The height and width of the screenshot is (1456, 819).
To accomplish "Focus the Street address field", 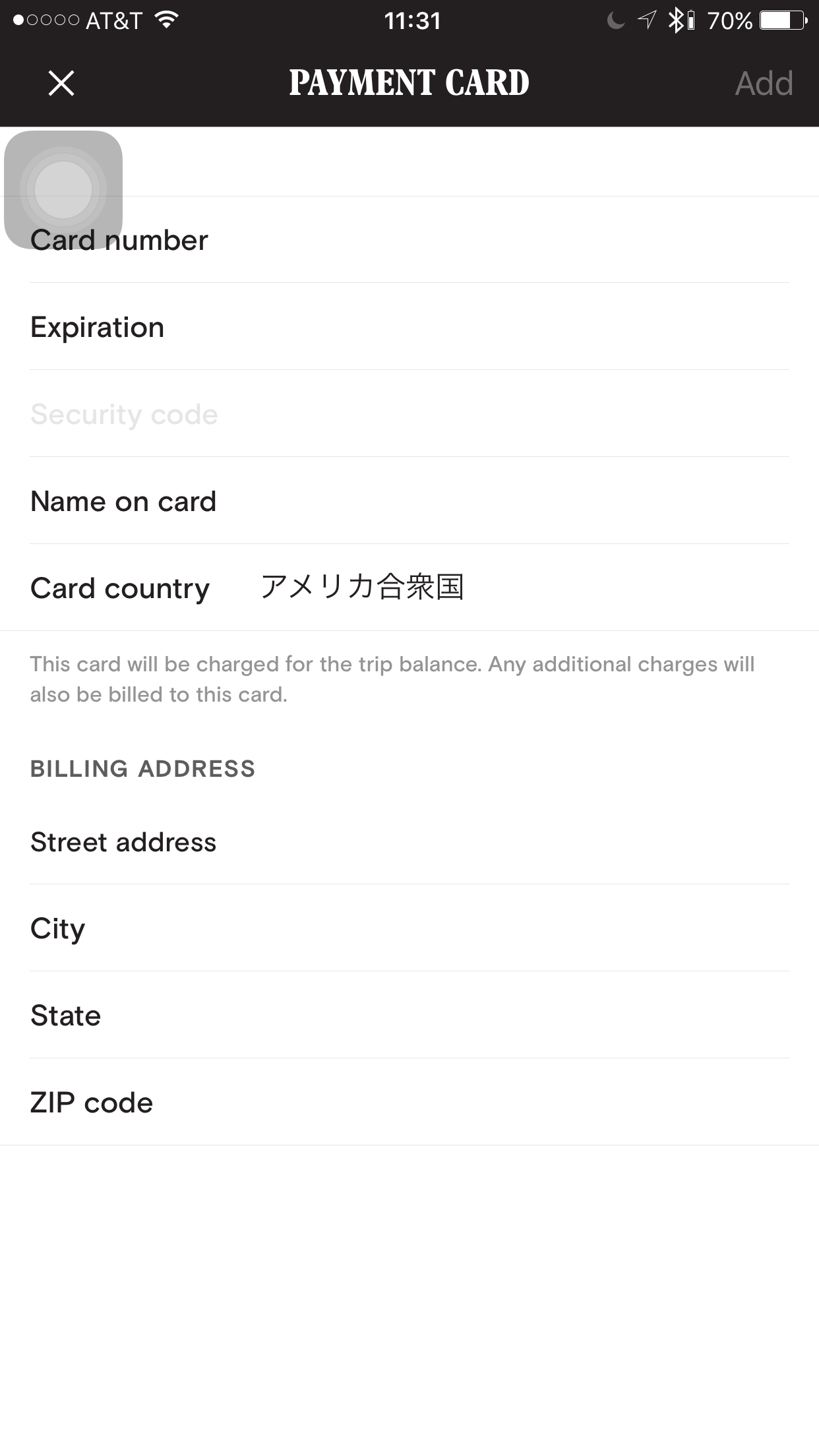I will pos(409,842).
